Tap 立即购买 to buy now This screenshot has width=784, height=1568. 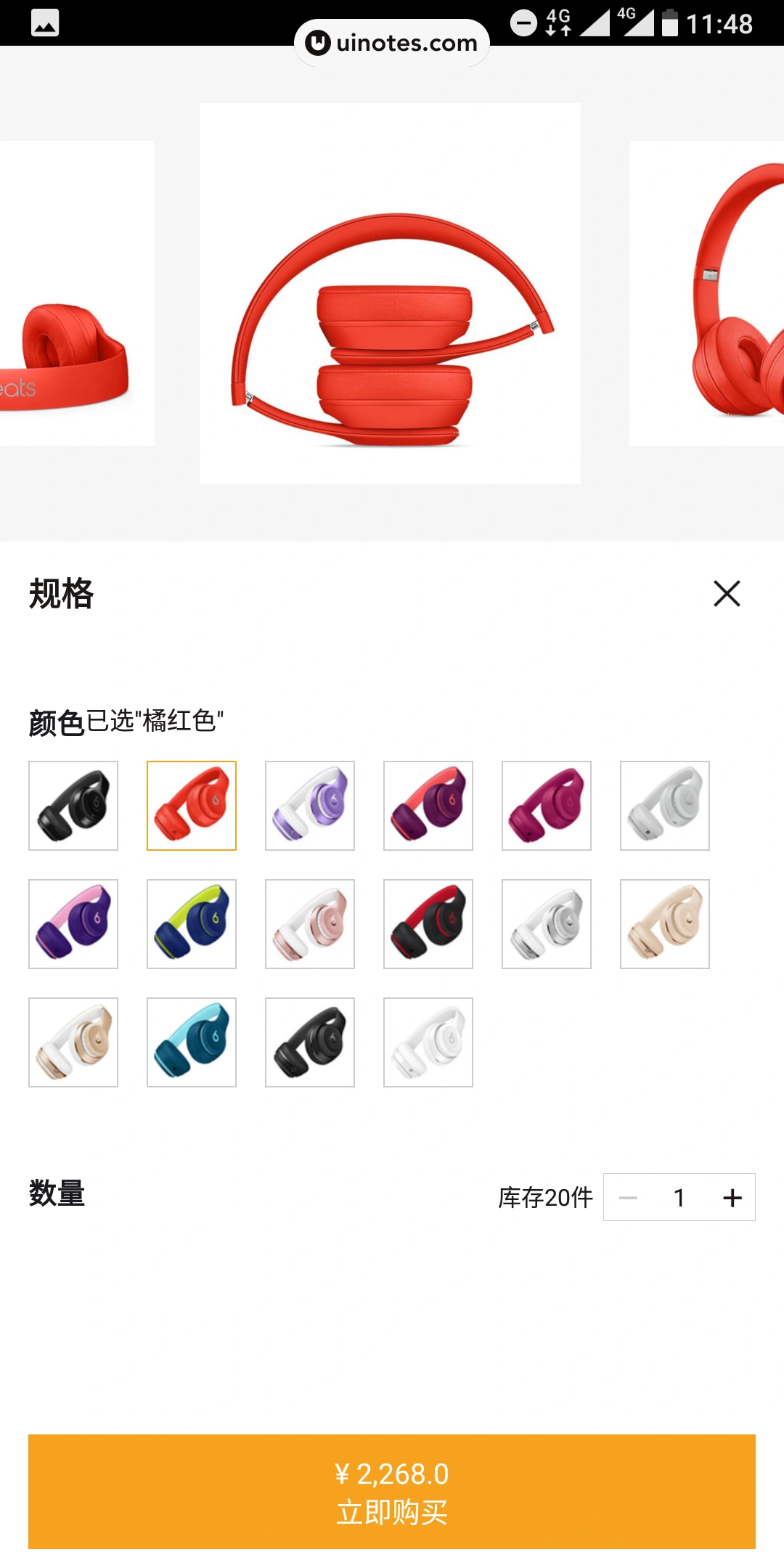point(392,1490)
